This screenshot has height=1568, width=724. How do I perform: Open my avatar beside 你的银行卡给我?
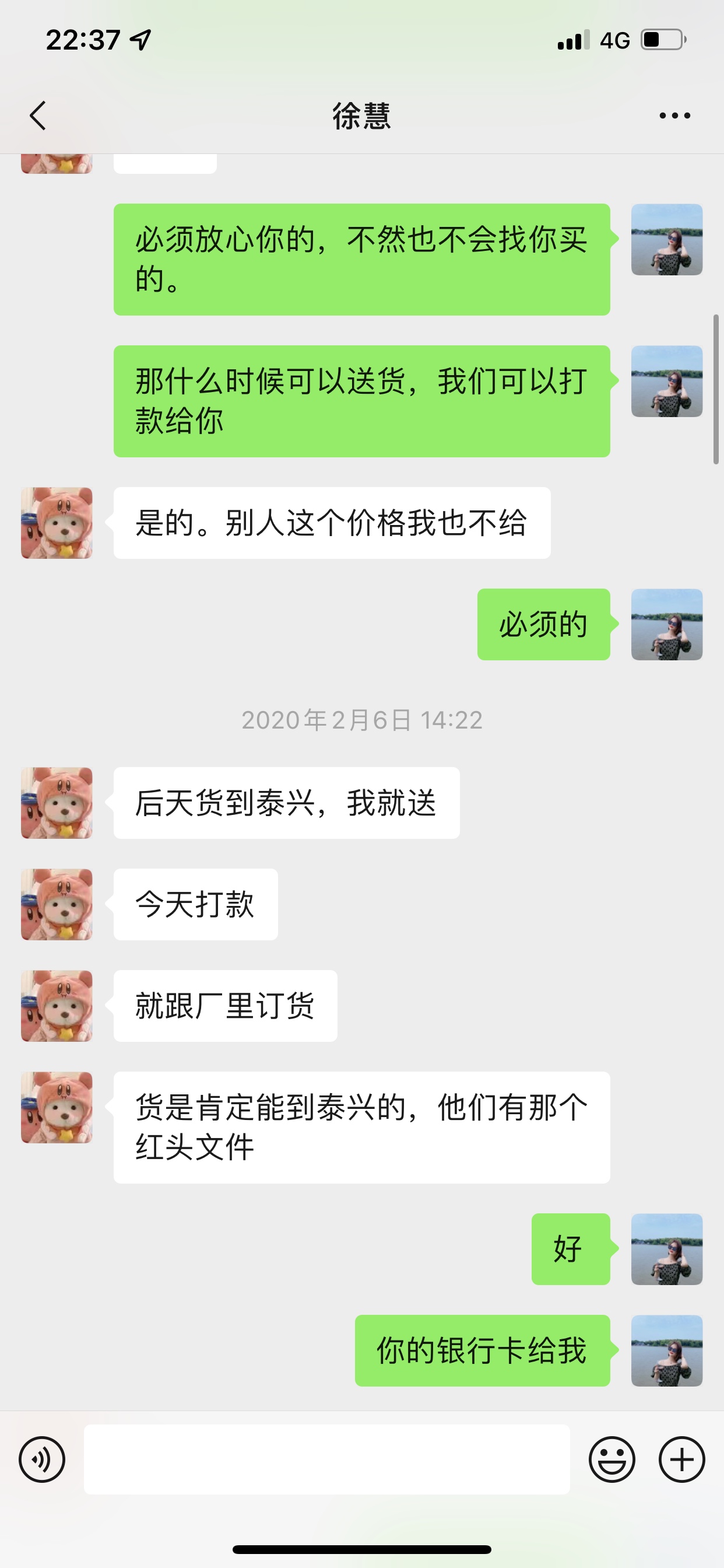pos(667,1350)
